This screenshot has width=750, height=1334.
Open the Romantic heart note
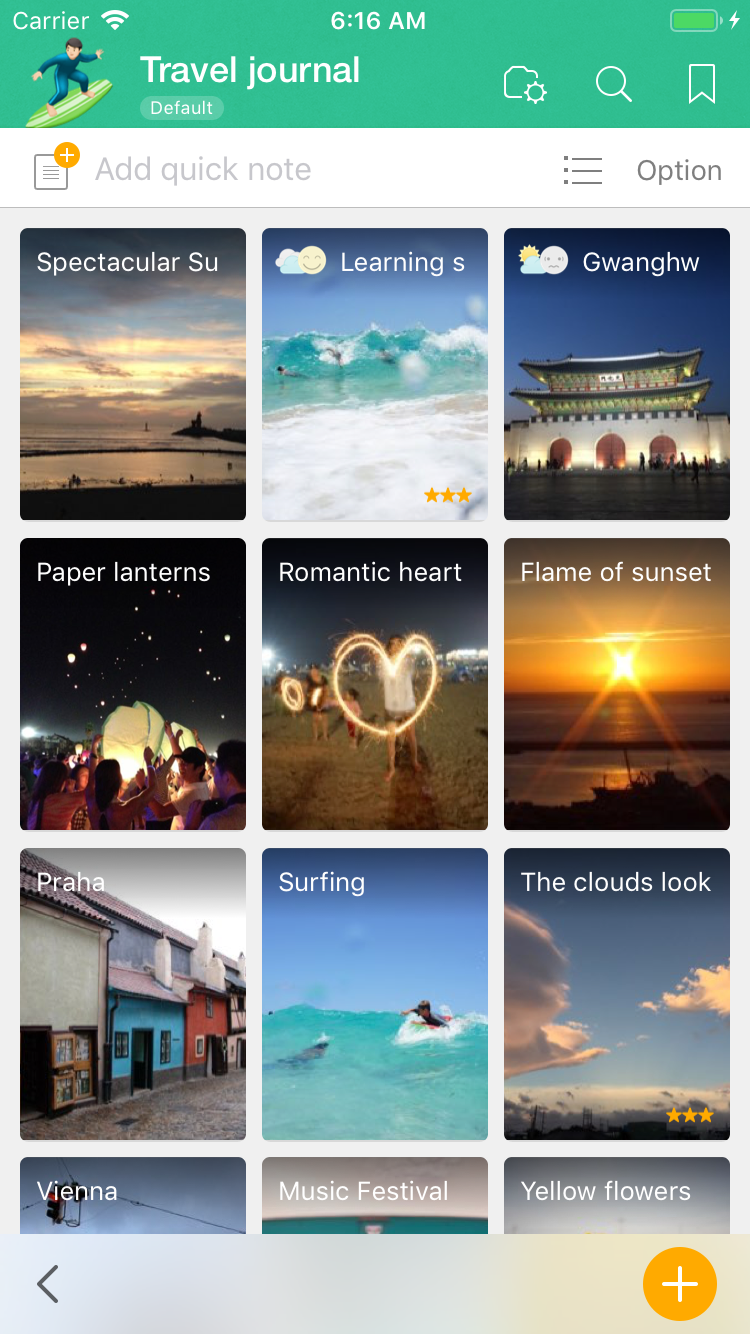375,684
